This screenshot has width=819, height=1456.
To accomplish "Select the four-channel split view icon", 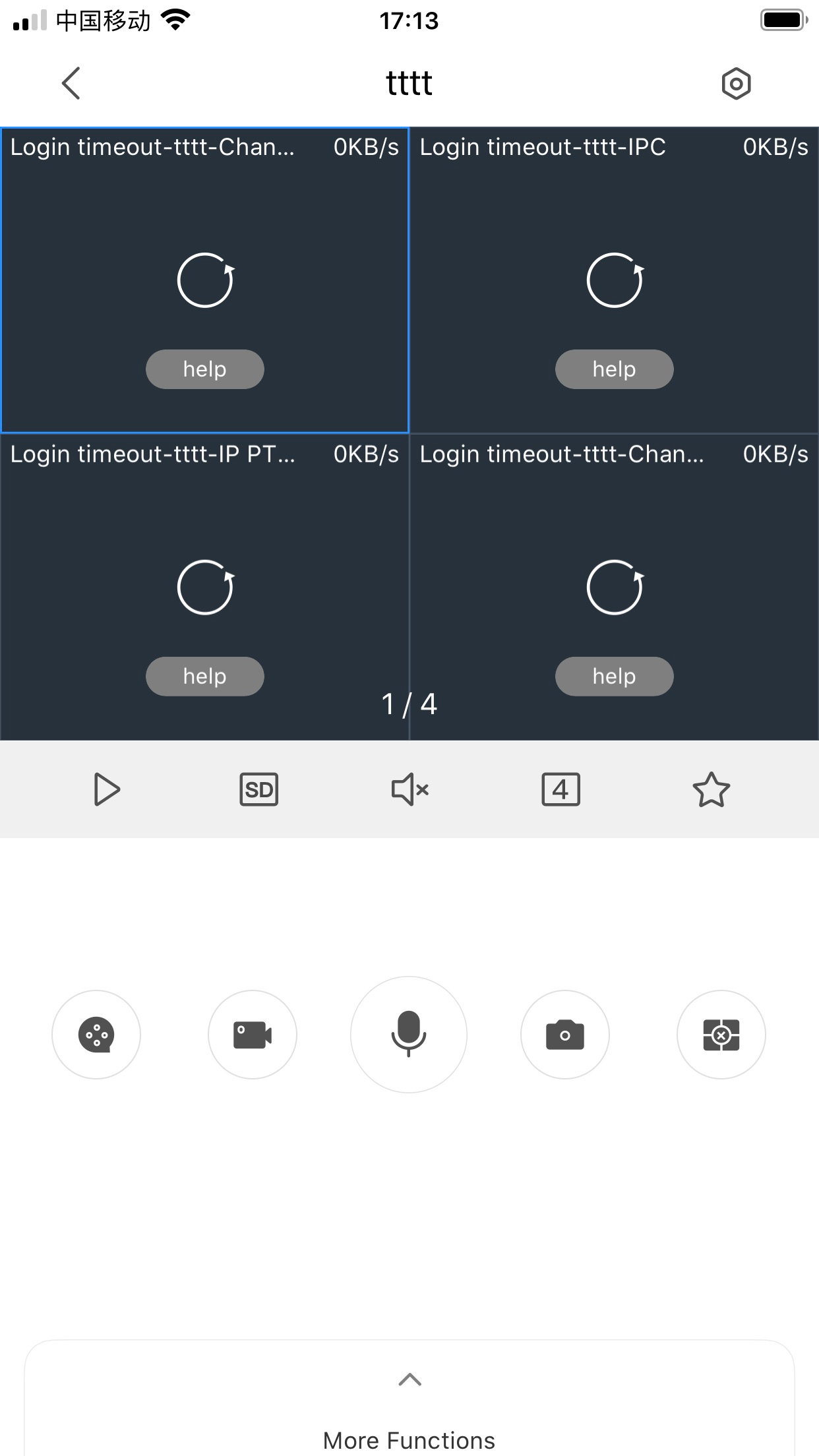I will click(561, 789).
